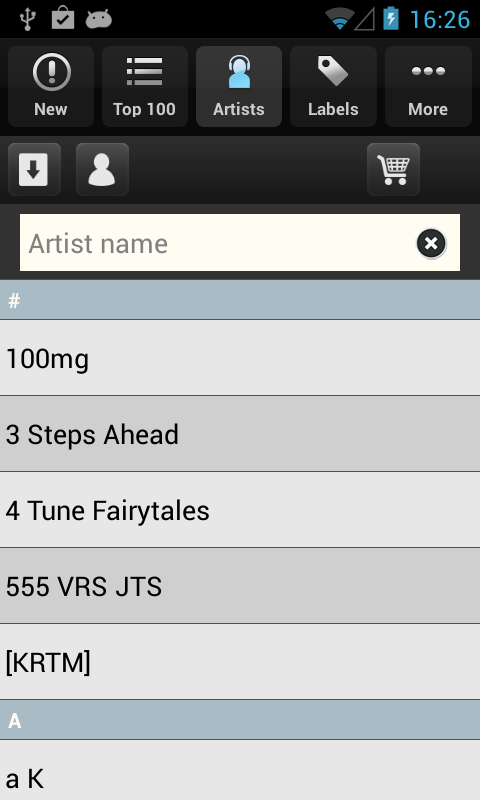Go to the Labels tab
The width and height of the screenshot is (480, 800).
[333, 86]
